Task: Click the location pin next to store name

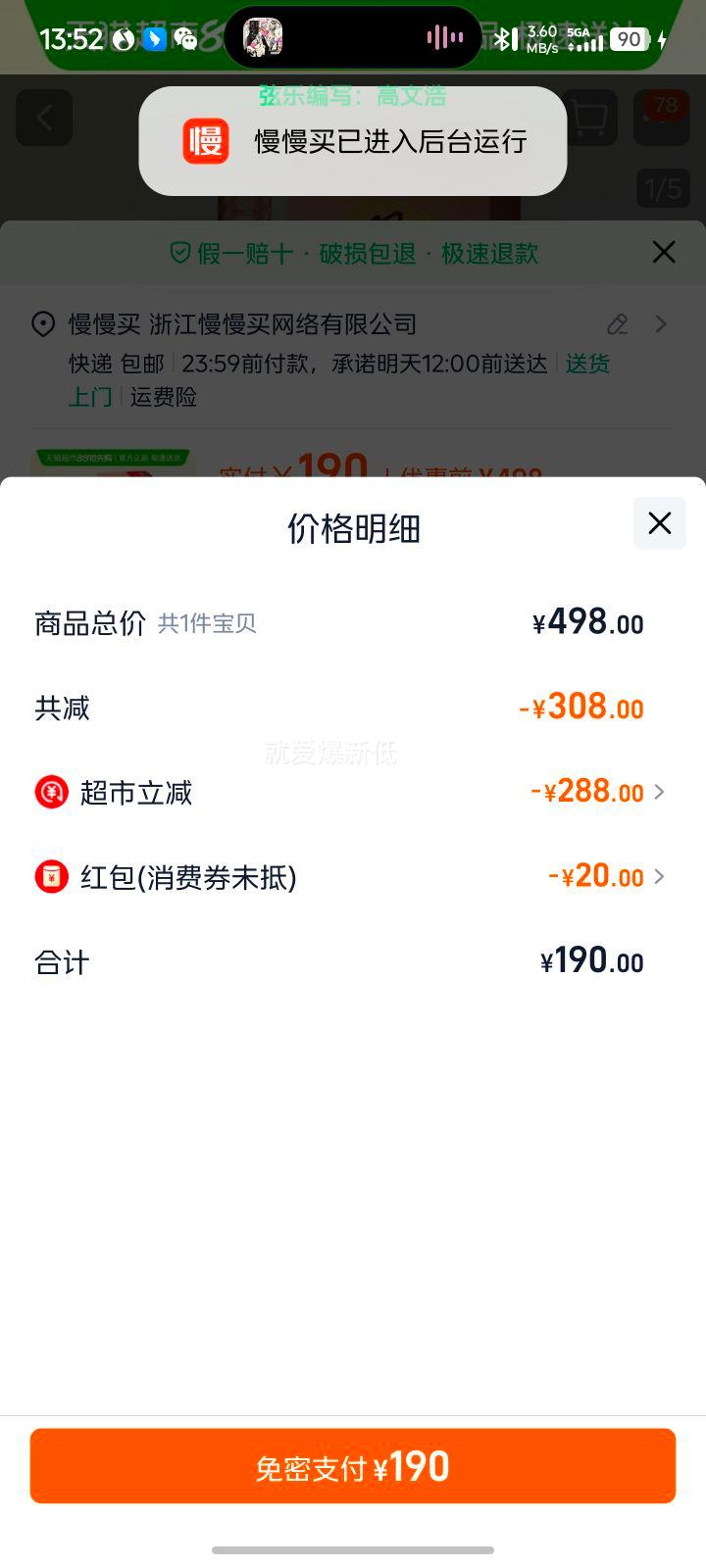Action: click(43, 324)
